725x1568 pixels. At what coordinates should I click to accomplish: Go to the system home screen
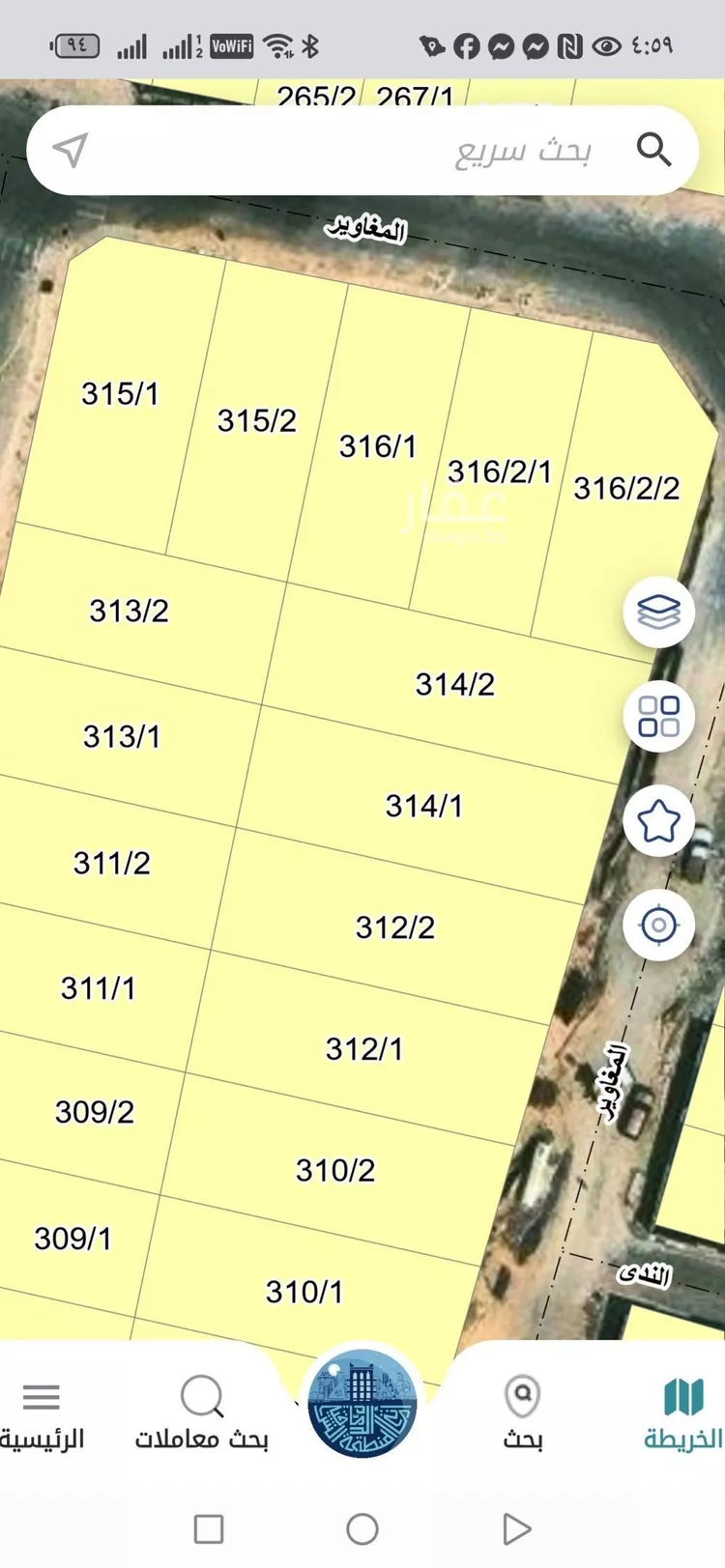(x=362, y=1529)
